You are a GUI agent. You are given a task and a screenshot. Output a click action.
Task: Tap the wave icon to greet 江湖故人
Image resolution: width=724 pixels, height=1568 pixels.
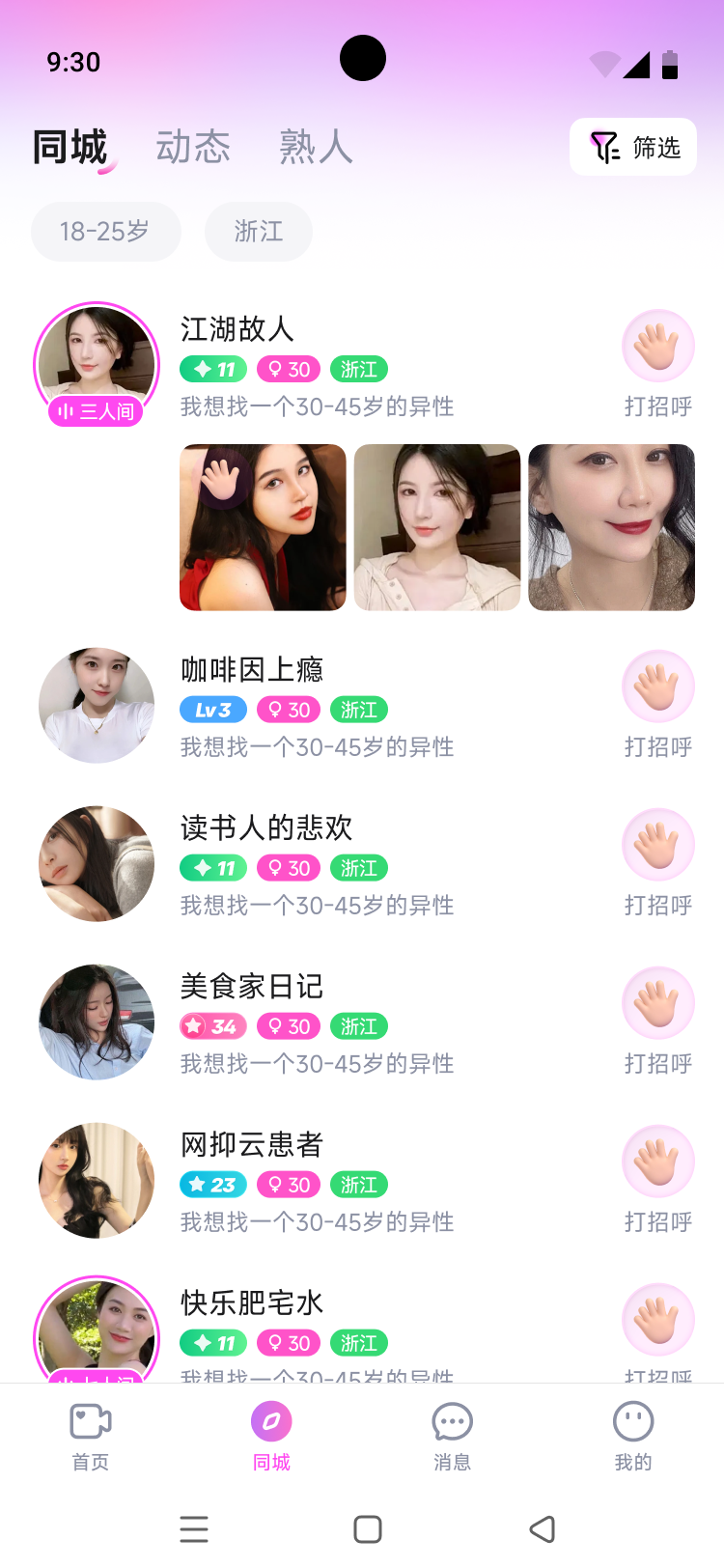pos(657,345)
